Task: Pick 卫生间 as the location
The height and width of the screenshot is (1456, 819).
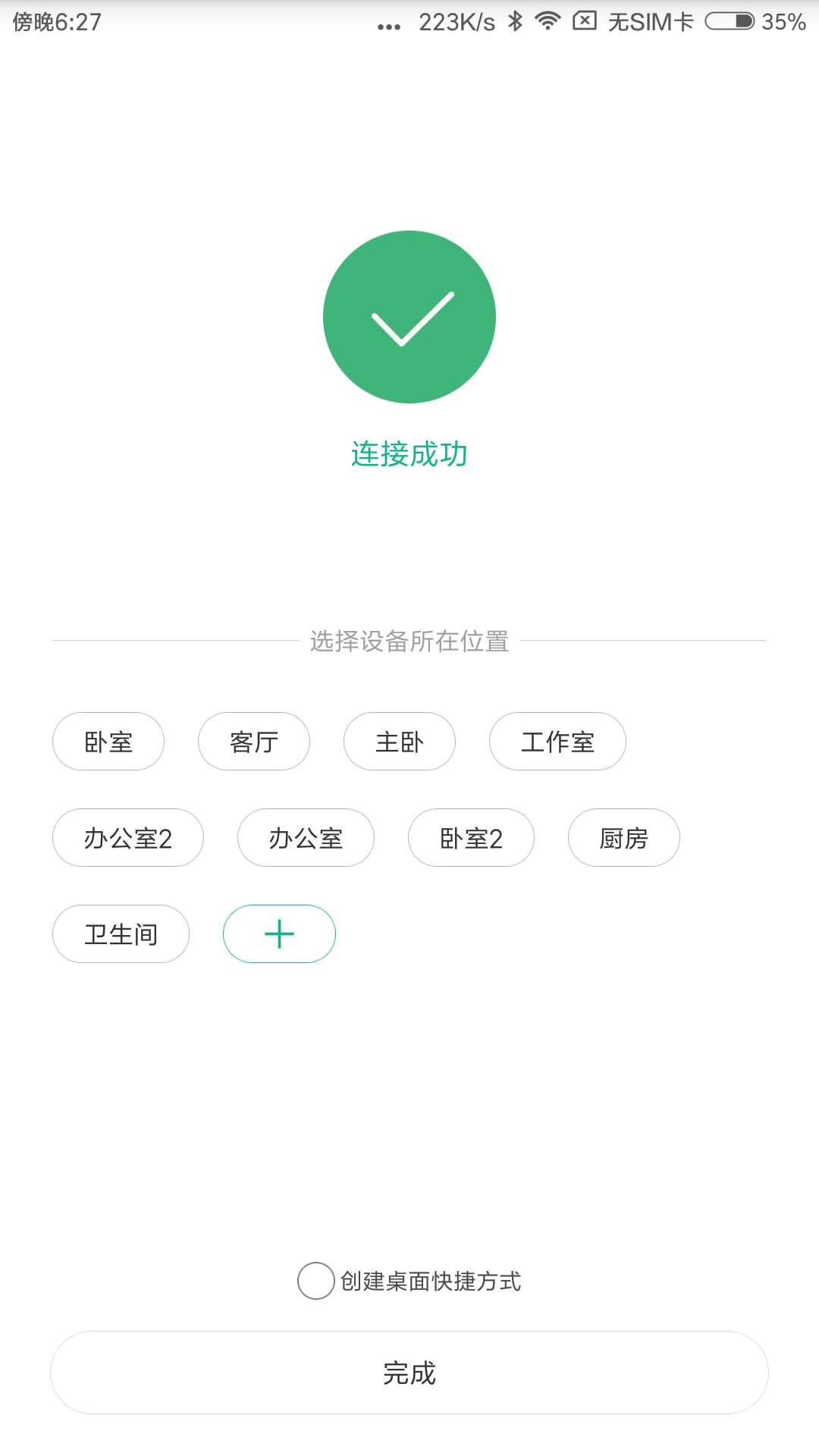Action: tap(121, 934)
